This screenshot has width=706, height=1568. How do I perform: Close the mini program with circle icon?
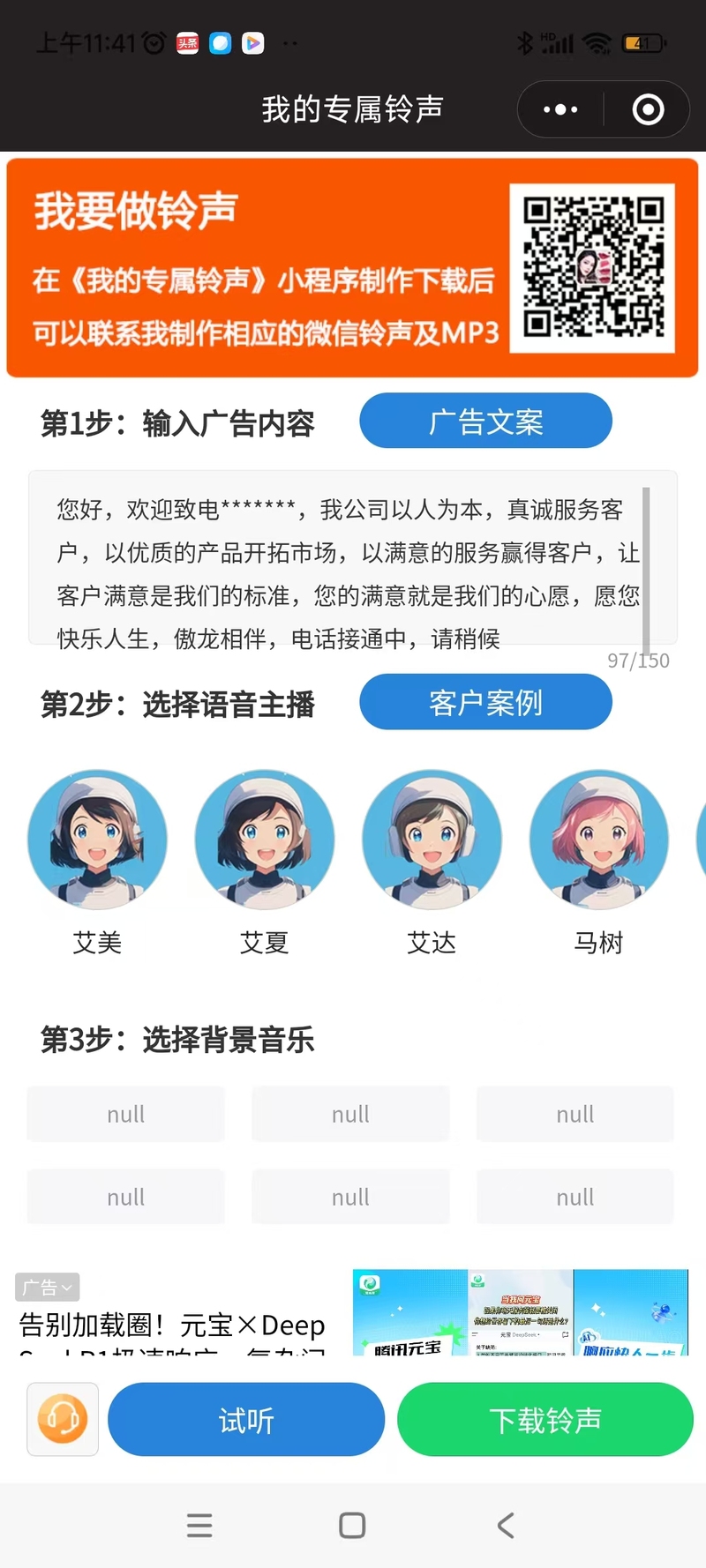tap(648, 109)
